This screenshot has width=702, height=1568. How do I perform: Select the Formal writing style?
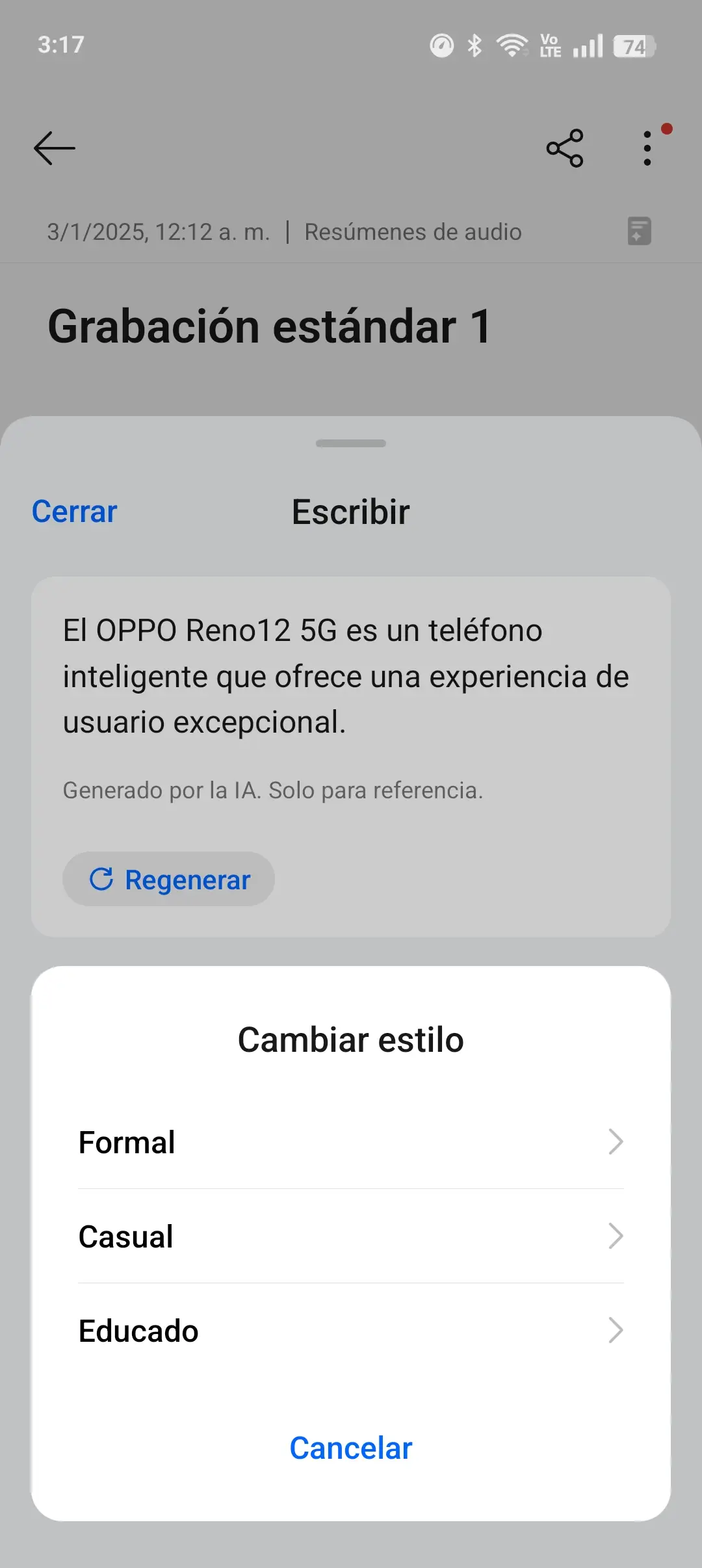351,1142
